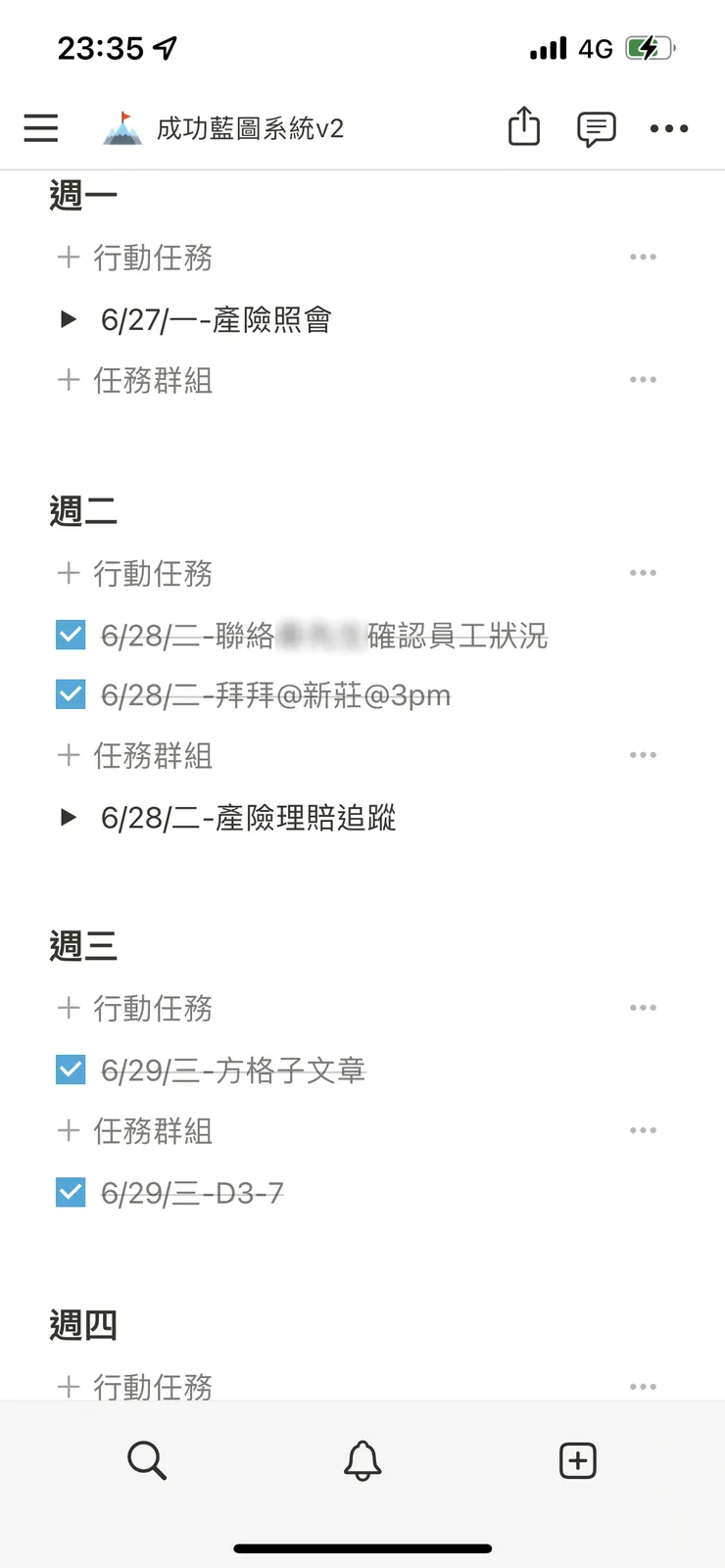Tap the mountain emoji page icon
725x1568 pixels.
[118, 126]
